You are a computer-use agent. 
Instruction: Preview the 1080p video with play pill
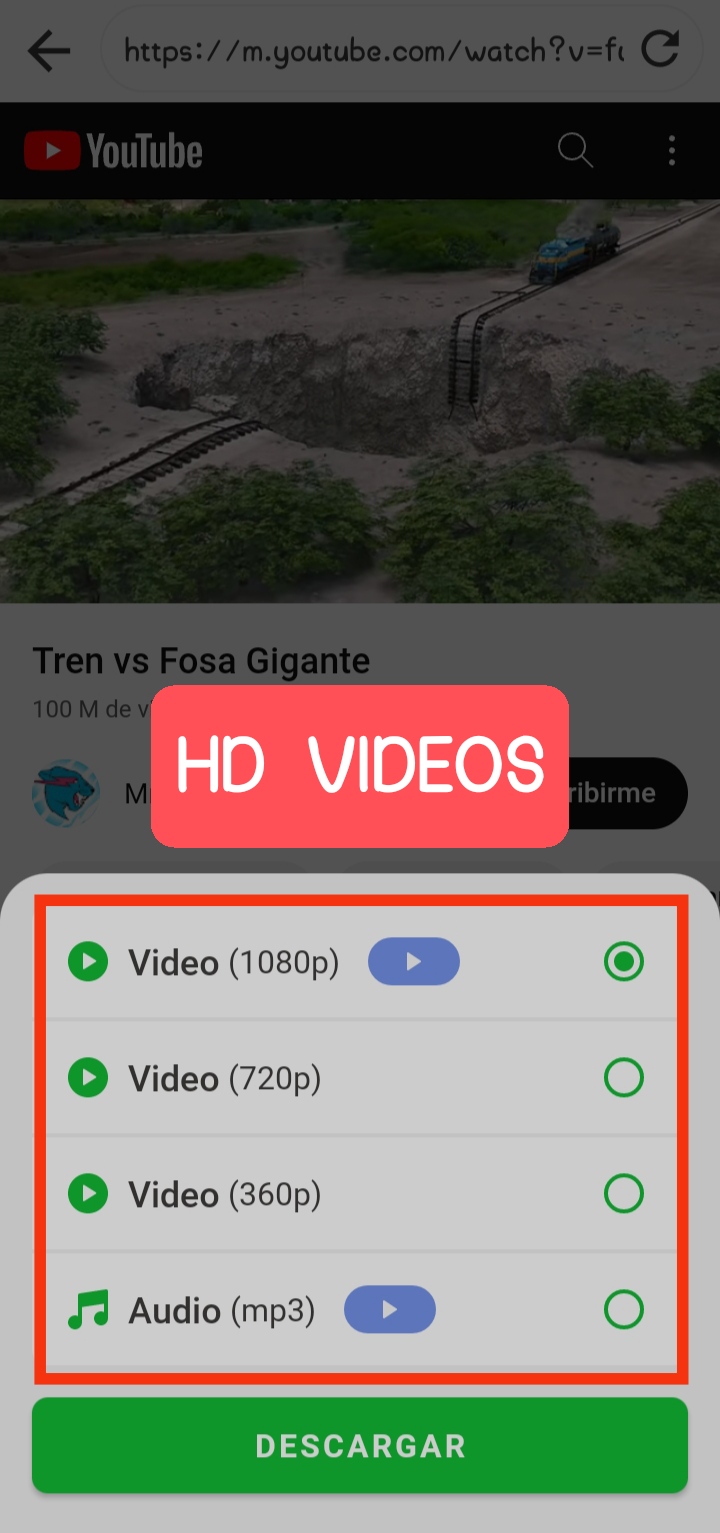414,962
